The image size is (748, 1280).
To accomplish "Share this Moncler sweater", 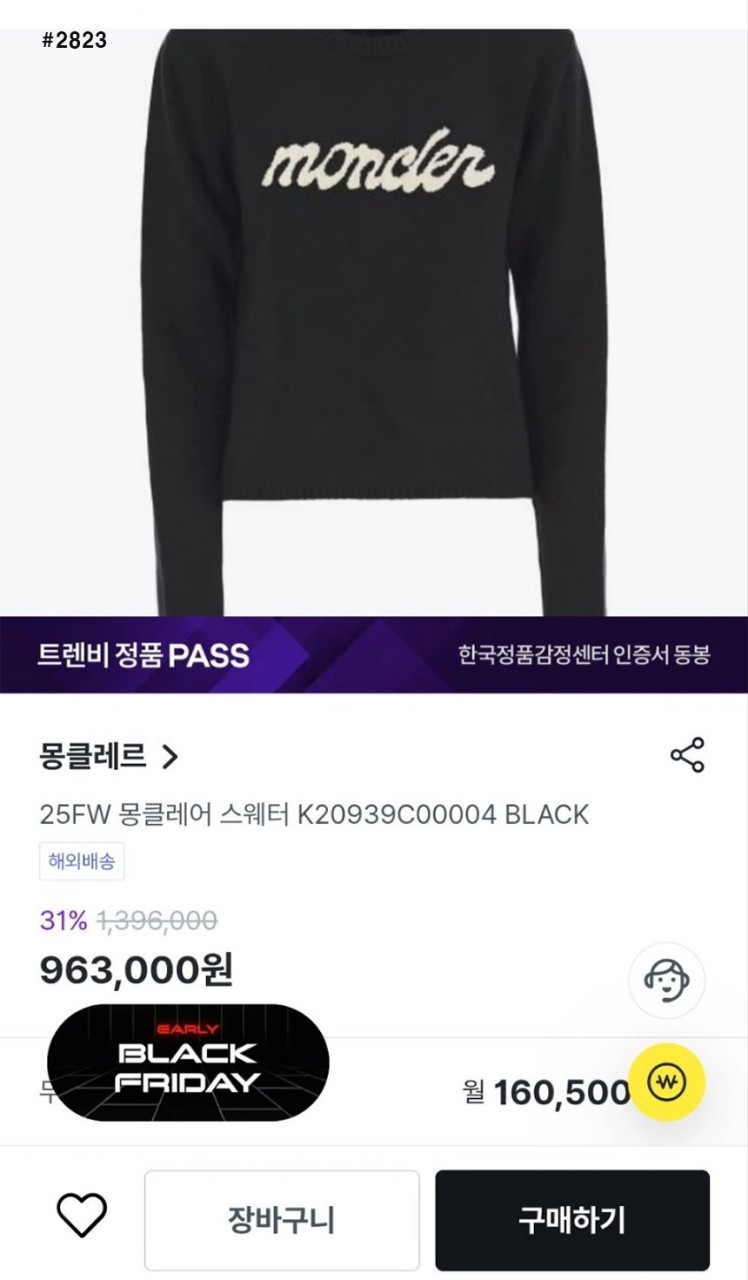I will pyautogui.click(x=687, y=755).
